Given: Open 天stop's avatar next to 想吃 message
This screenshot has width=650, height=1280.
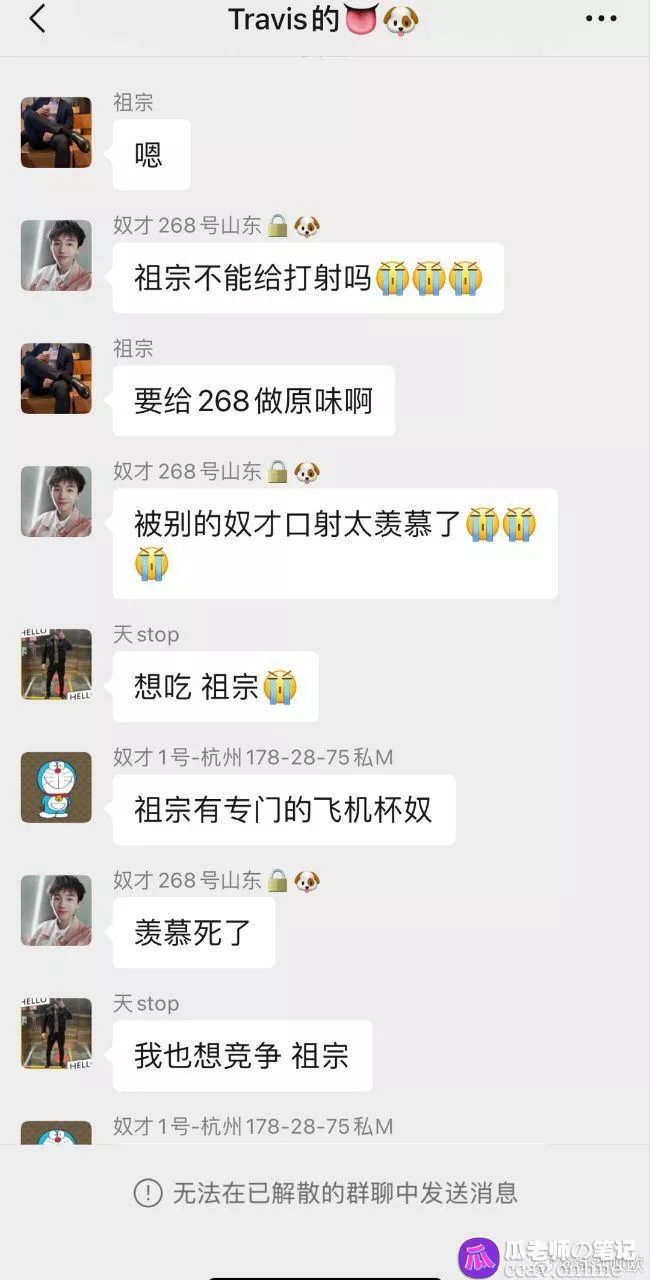Looking at the screenshot, I should pos(56,664).
